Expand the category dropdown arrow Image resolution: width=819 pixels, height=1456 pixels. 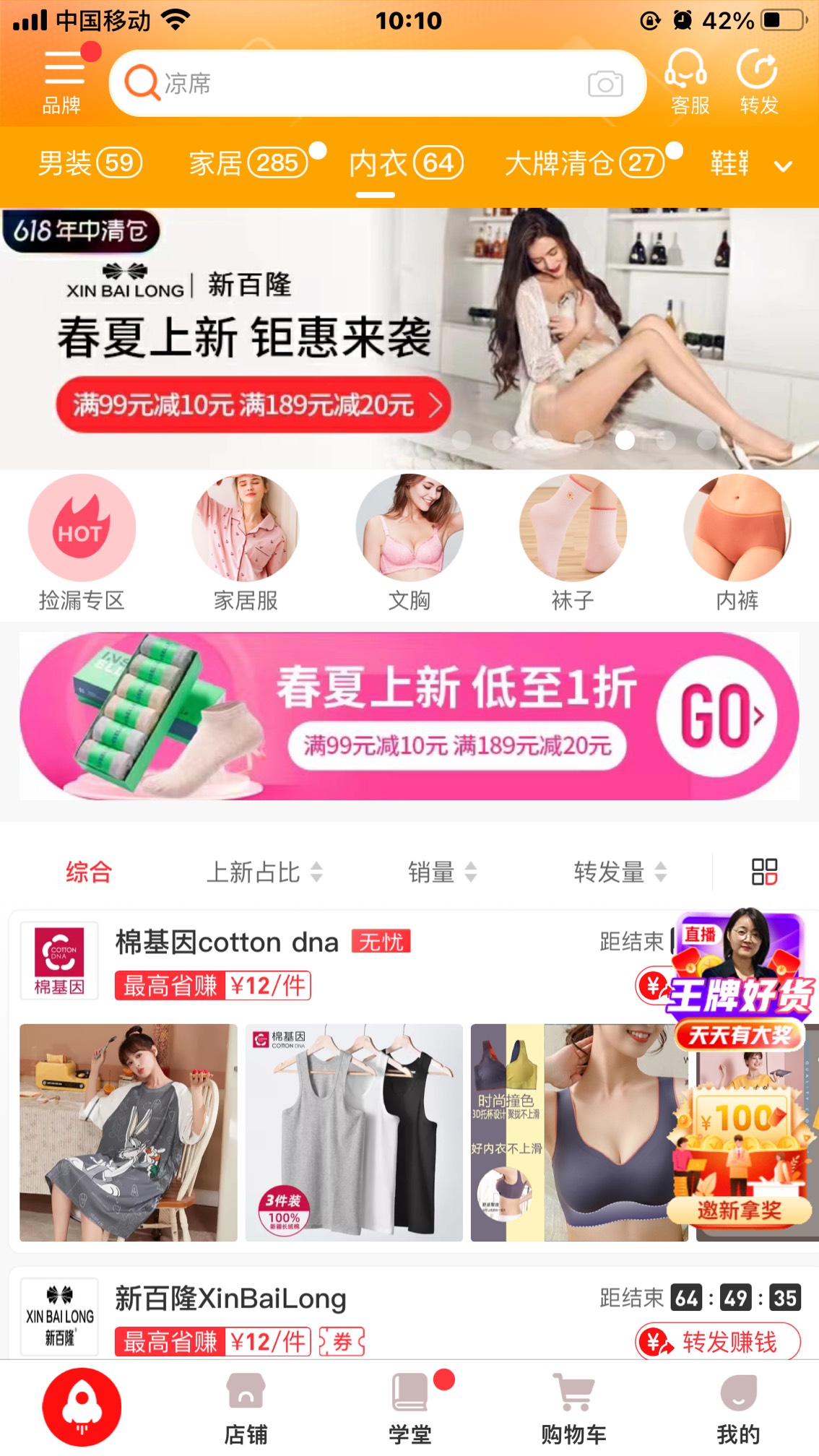point(784,166)
